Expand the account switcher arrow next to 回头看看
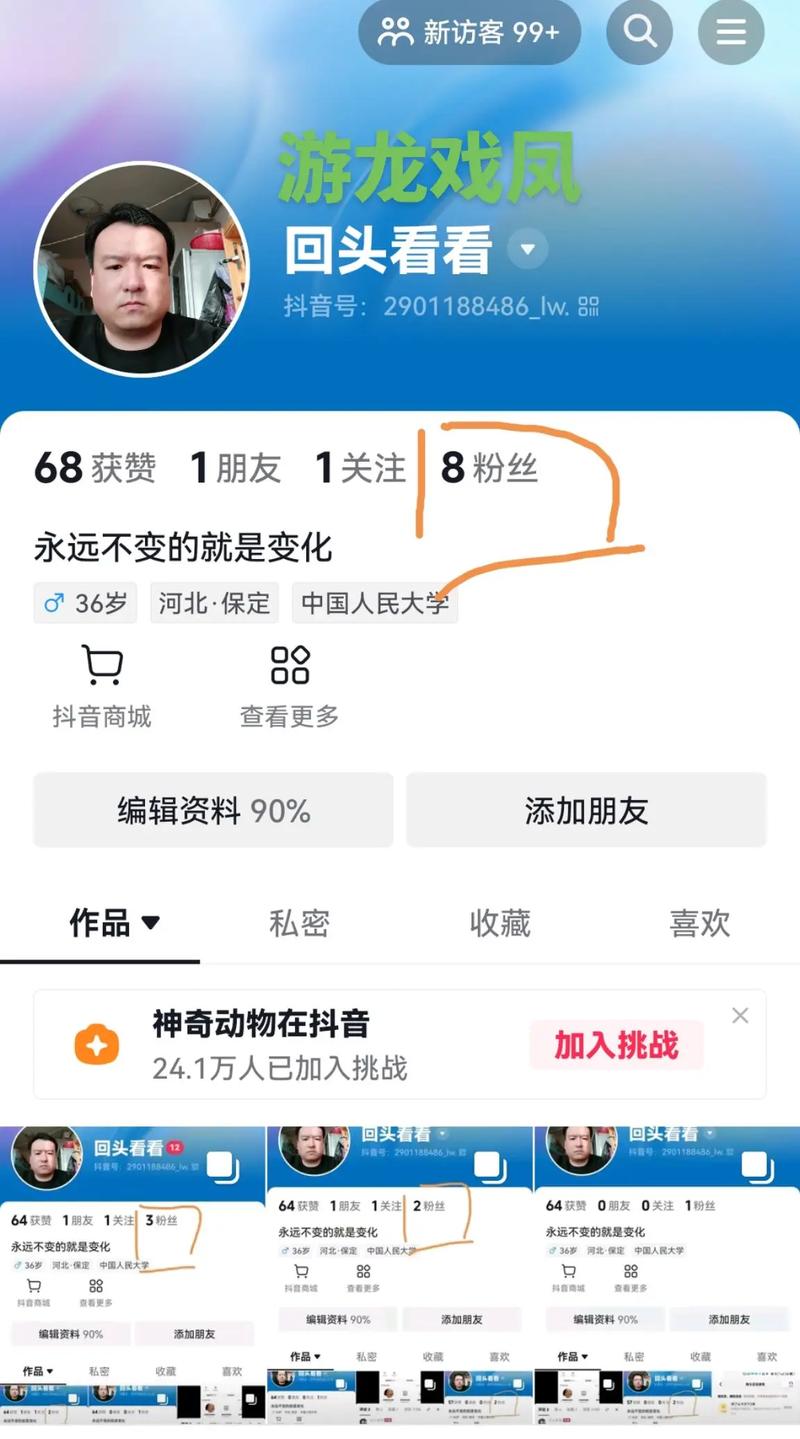This screenshot has width=800, height=1439. point(528,249)
